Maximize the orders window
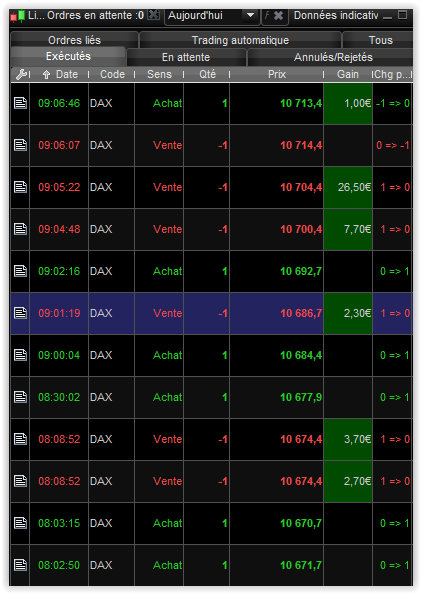This screenshot has height=594, width=421. 403,15
